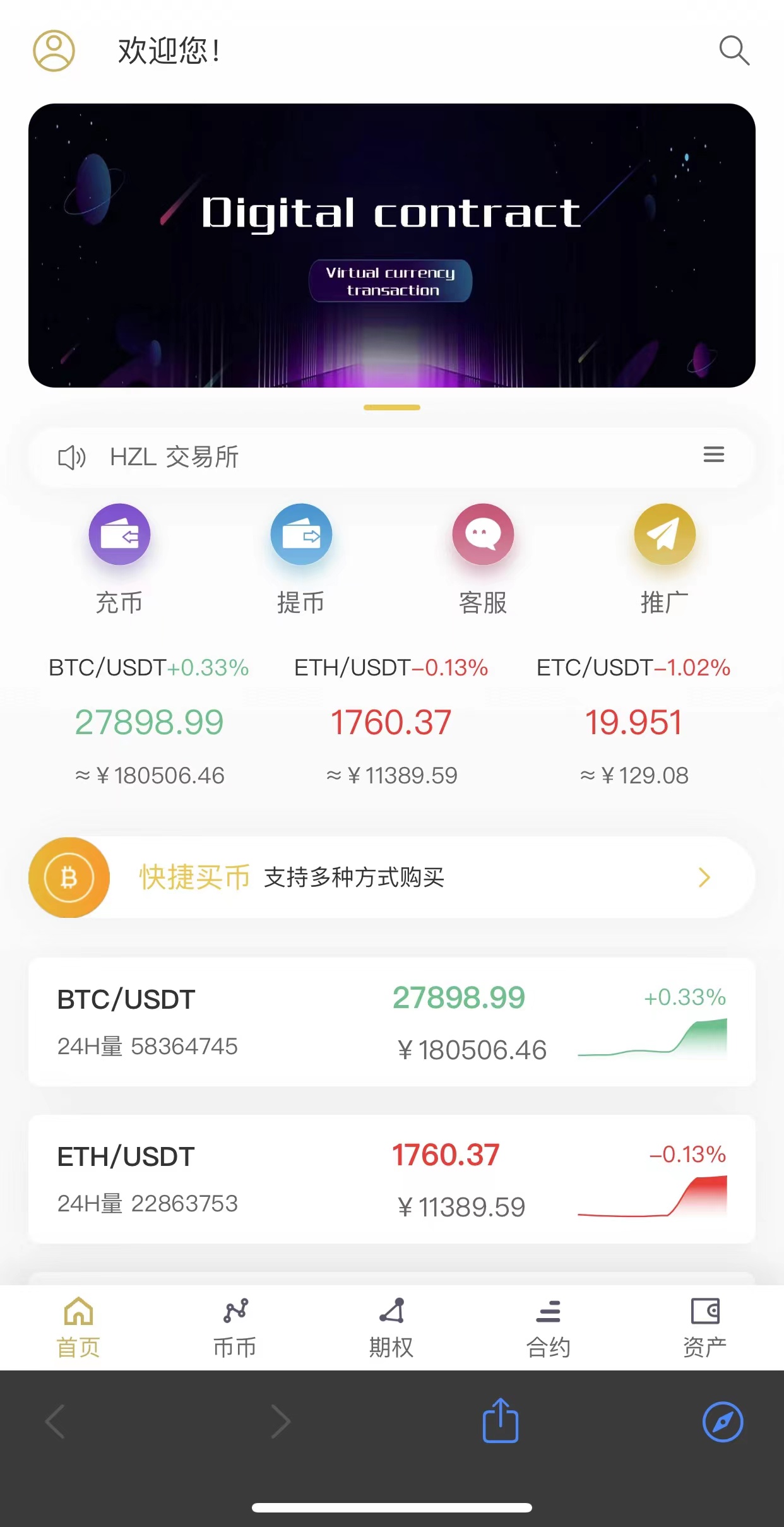Open in Safari via compass icon
This screenshot has height=1527, width=784.
(723, 1422)
